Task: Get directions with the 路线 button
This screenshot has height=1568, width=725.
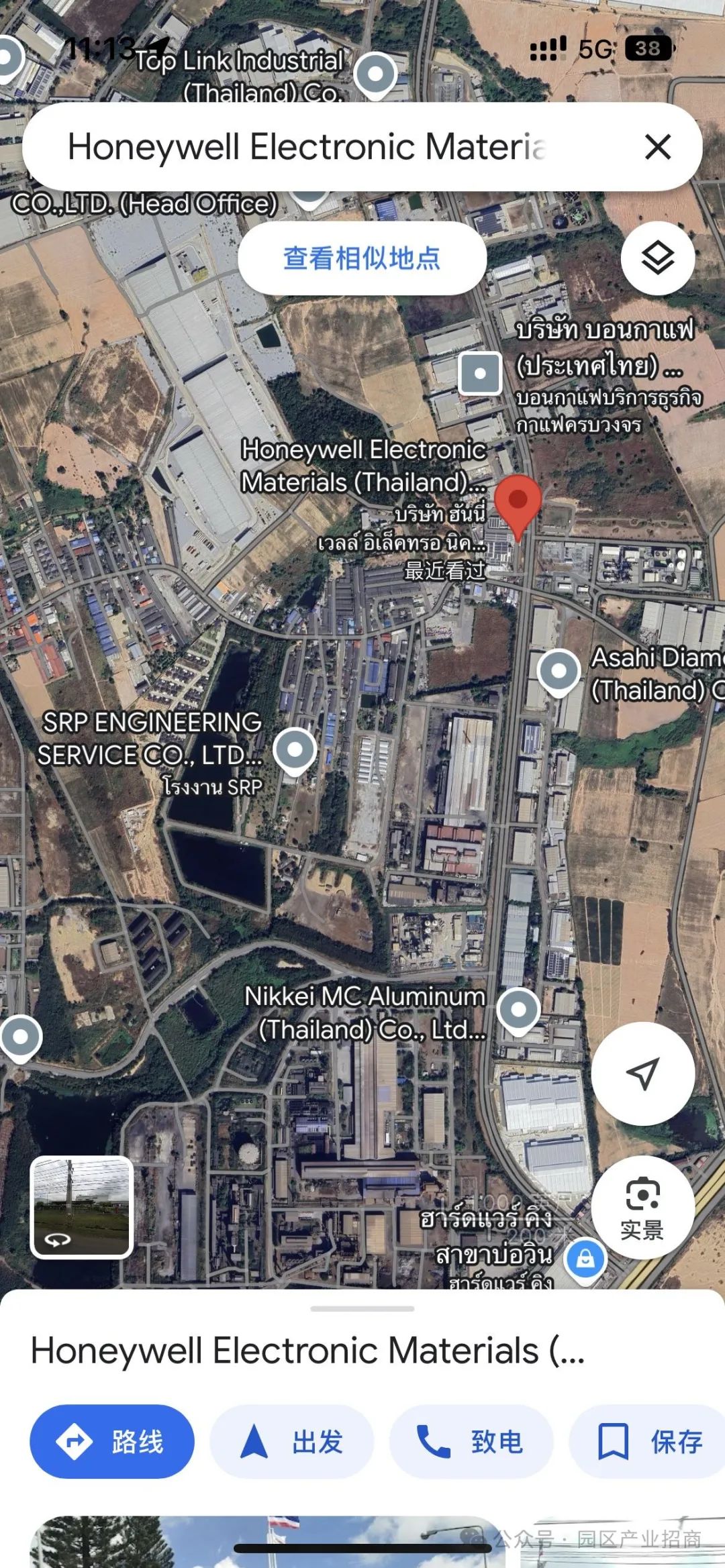Action: (x=112, y=1441)
